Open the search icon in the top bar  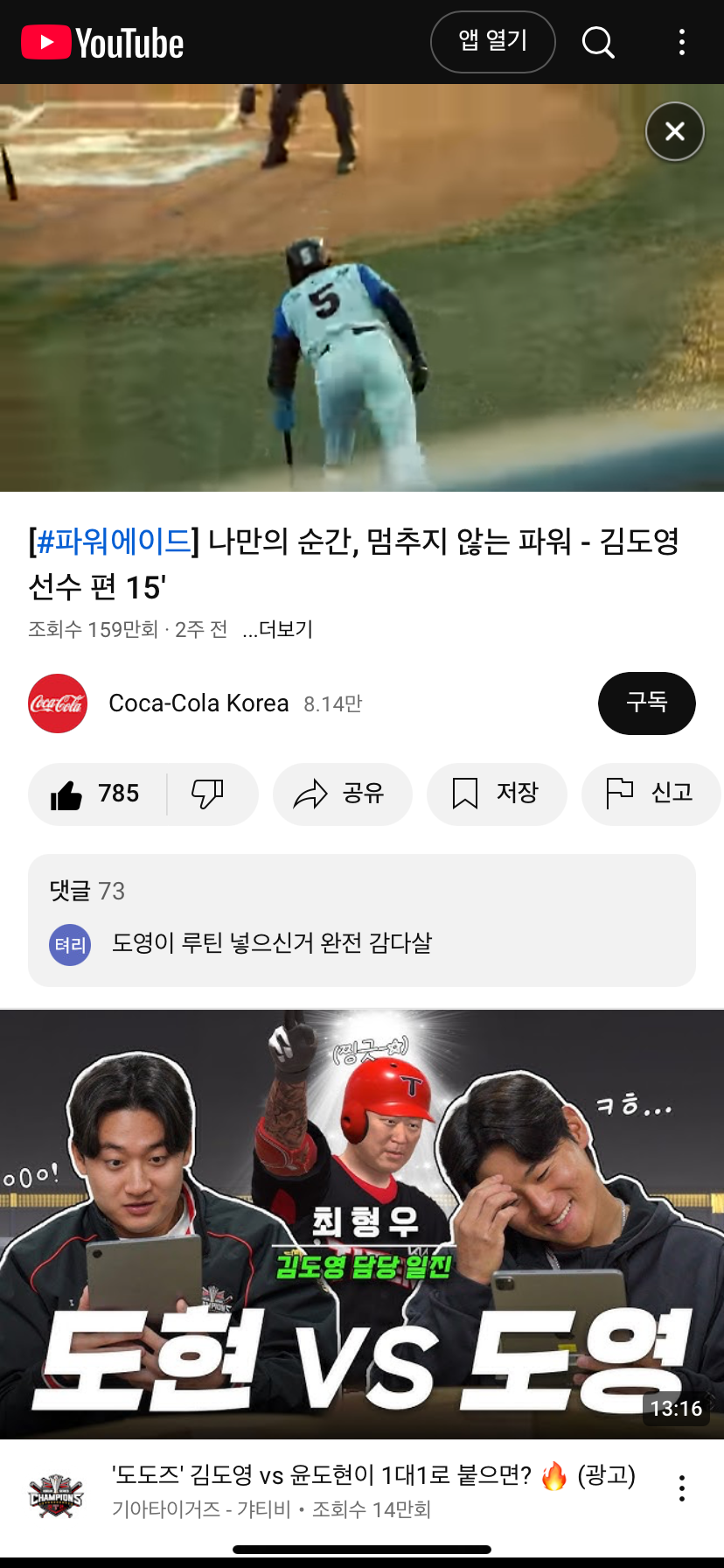tap(598, 42)
